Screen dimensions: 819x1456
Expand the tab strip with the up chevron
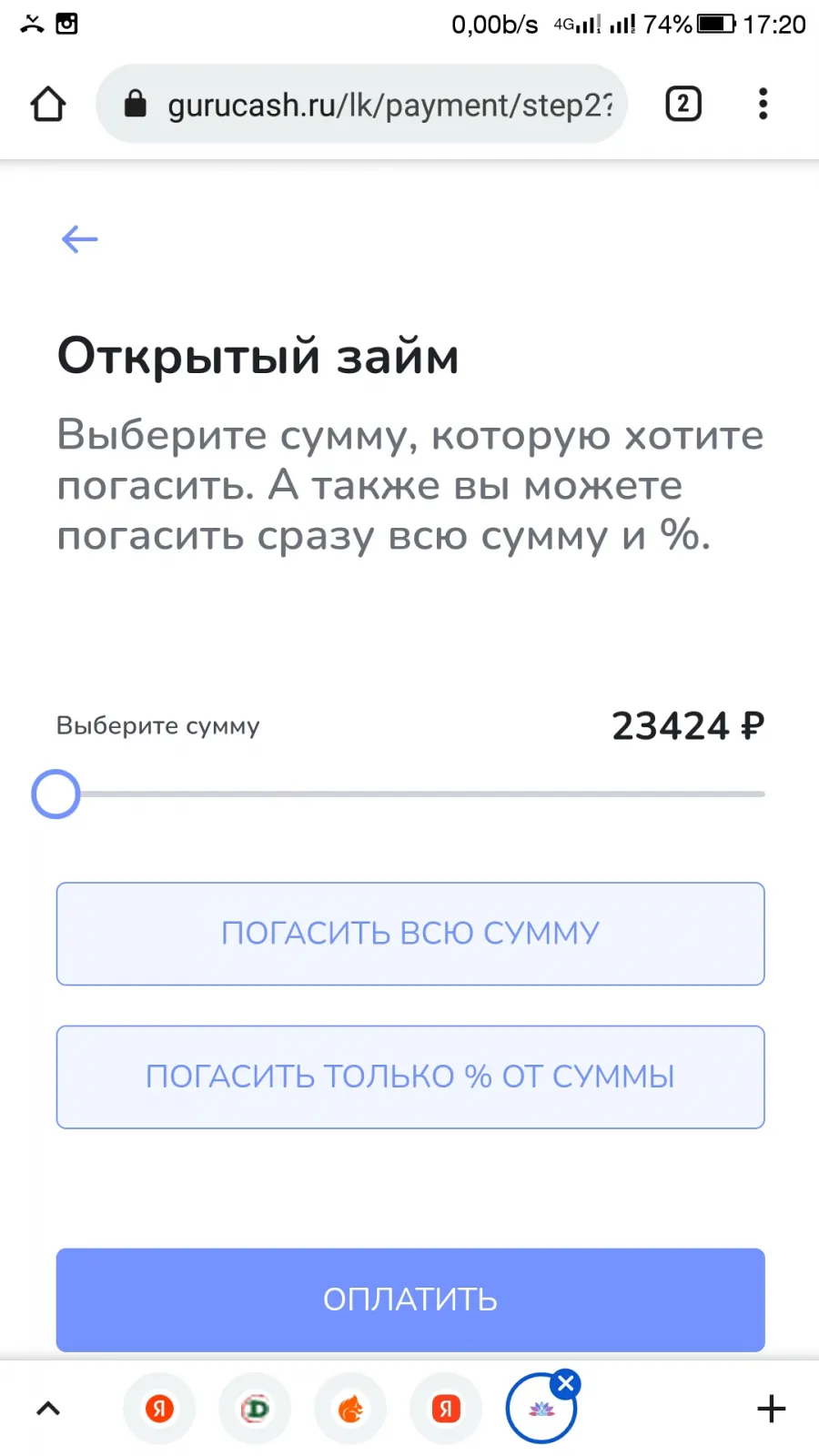[x=48, y=1409]
